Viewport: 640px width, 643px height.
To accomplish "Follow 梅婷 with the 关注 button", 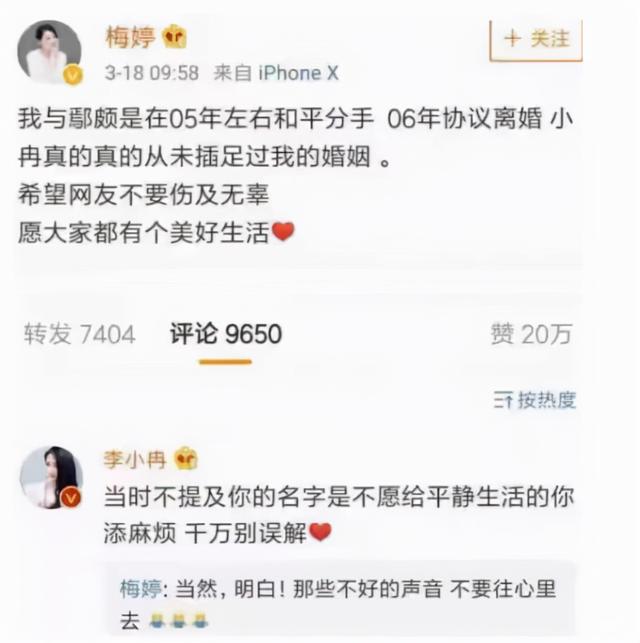I will pos(536,39).
